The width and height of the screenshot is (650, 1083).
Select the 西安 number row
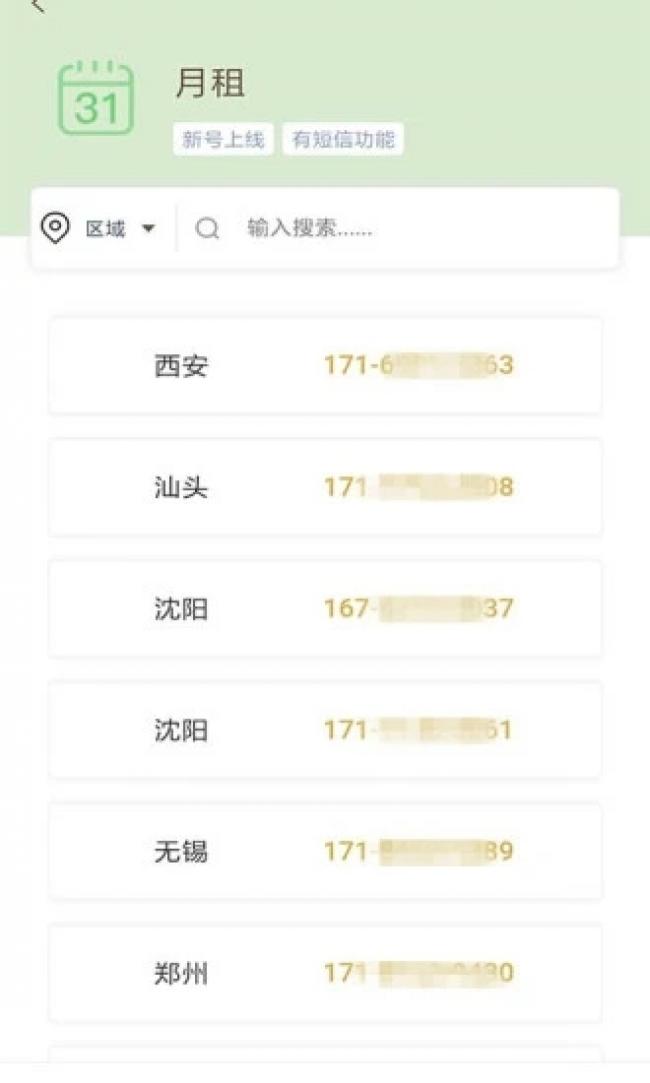pyautogui.click(x=325, y=365)
